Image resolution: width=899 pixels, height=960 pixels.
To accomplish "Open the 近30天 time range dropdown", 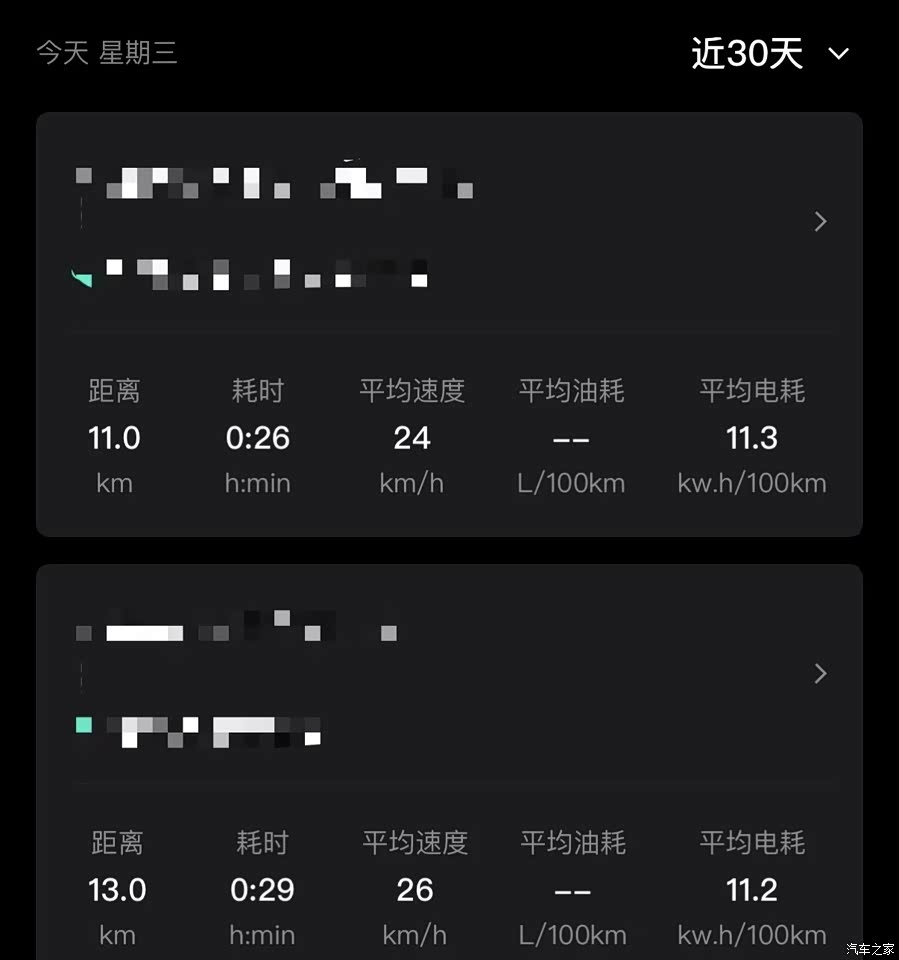I will pos(770,53).
